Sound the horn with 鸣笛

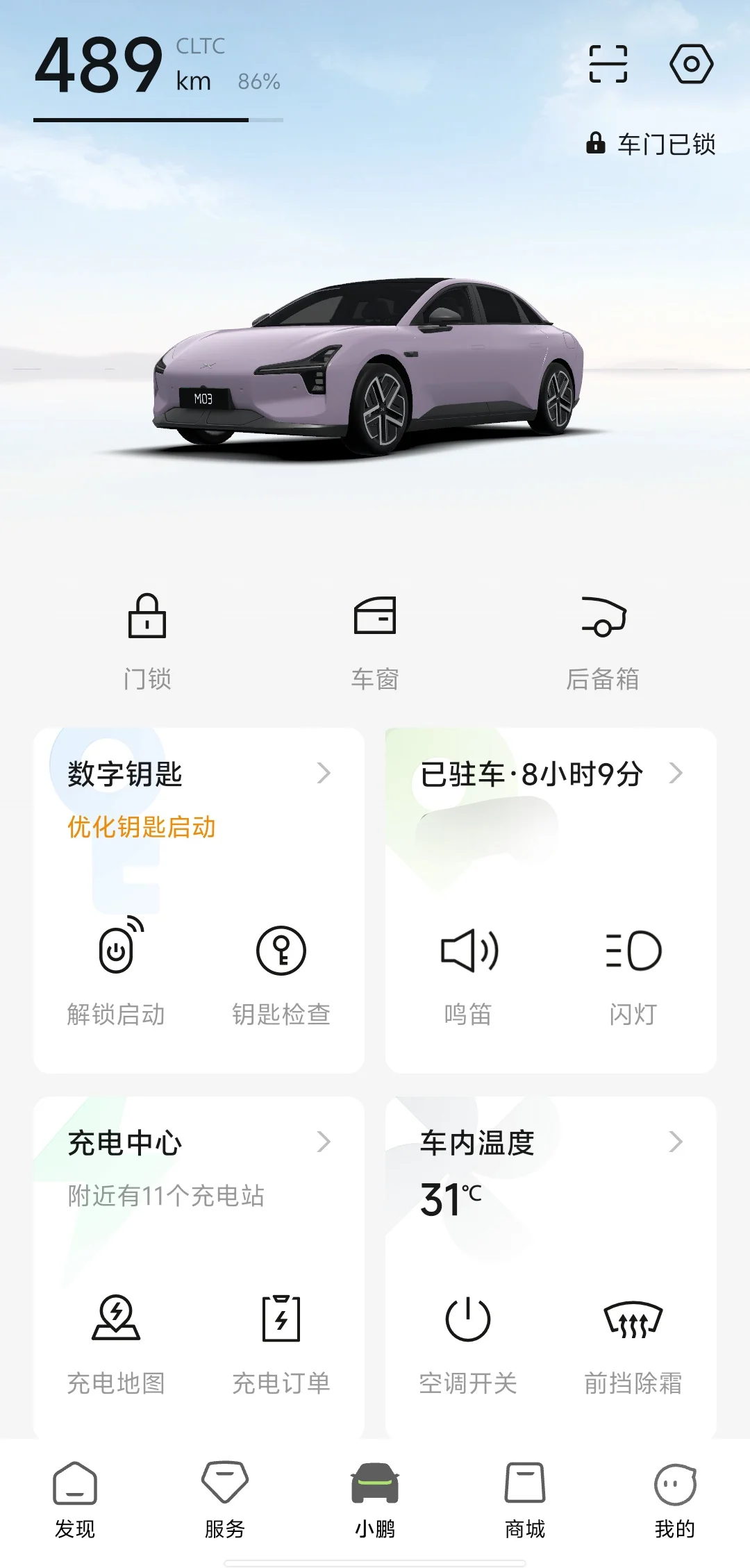tap(469, 972)
